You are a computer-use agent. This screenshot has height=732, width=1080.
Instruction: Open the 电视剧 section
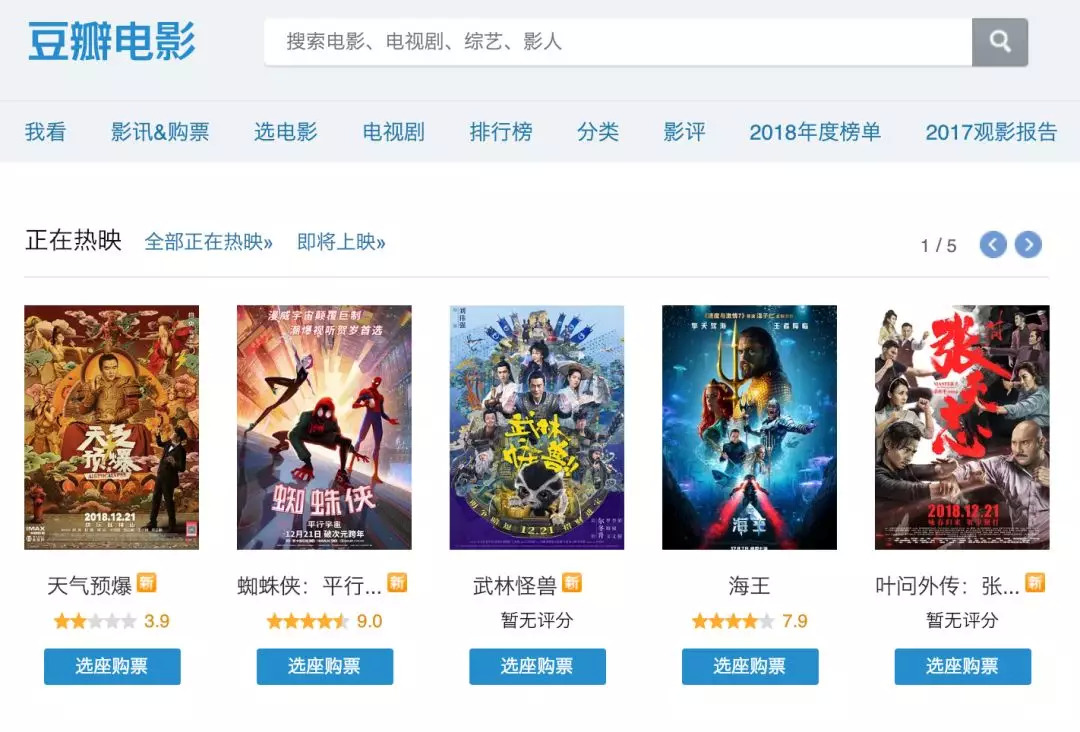(393, 132)
